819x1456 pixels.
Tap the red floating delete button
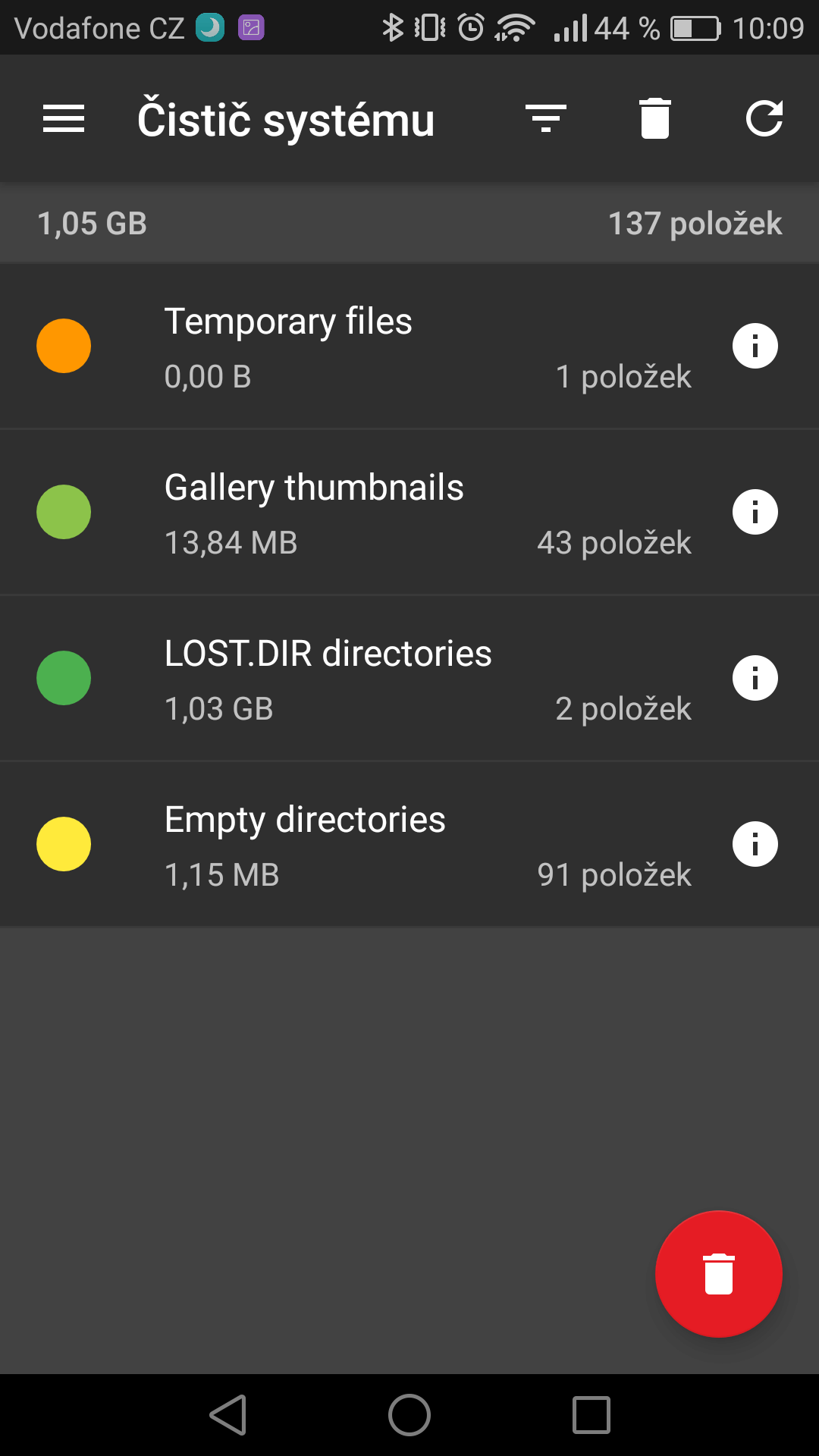click(719, 1274)
